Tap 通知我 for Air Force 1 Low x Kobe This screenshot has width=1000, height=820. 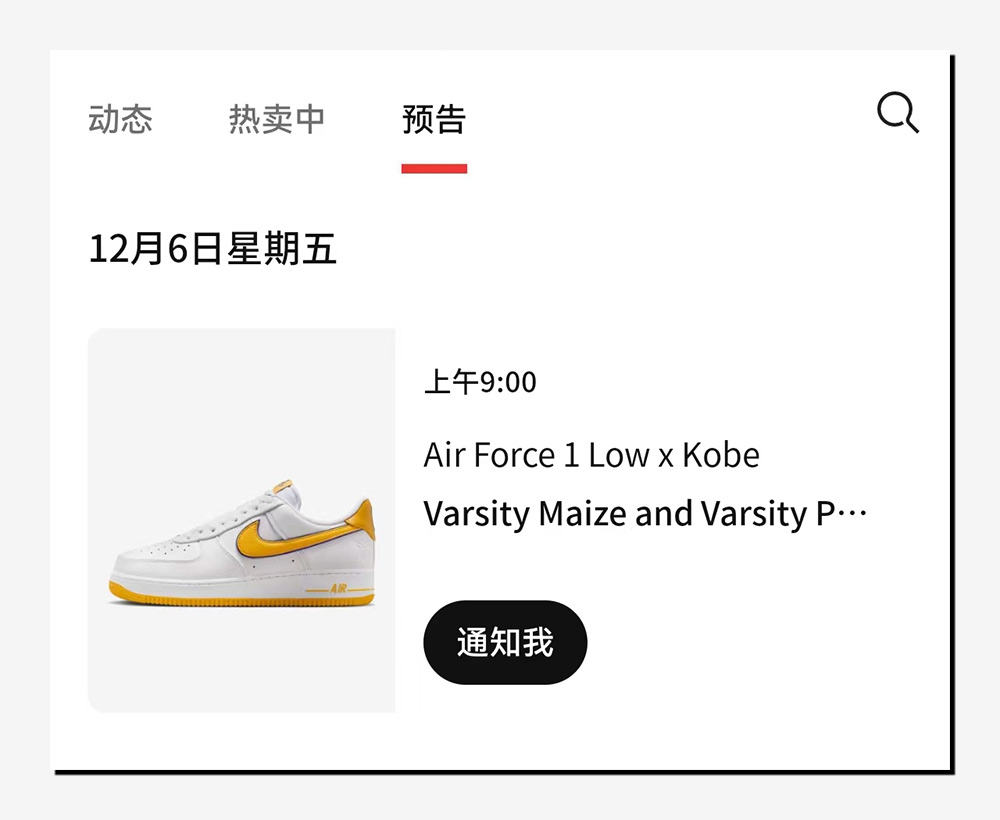505,642
